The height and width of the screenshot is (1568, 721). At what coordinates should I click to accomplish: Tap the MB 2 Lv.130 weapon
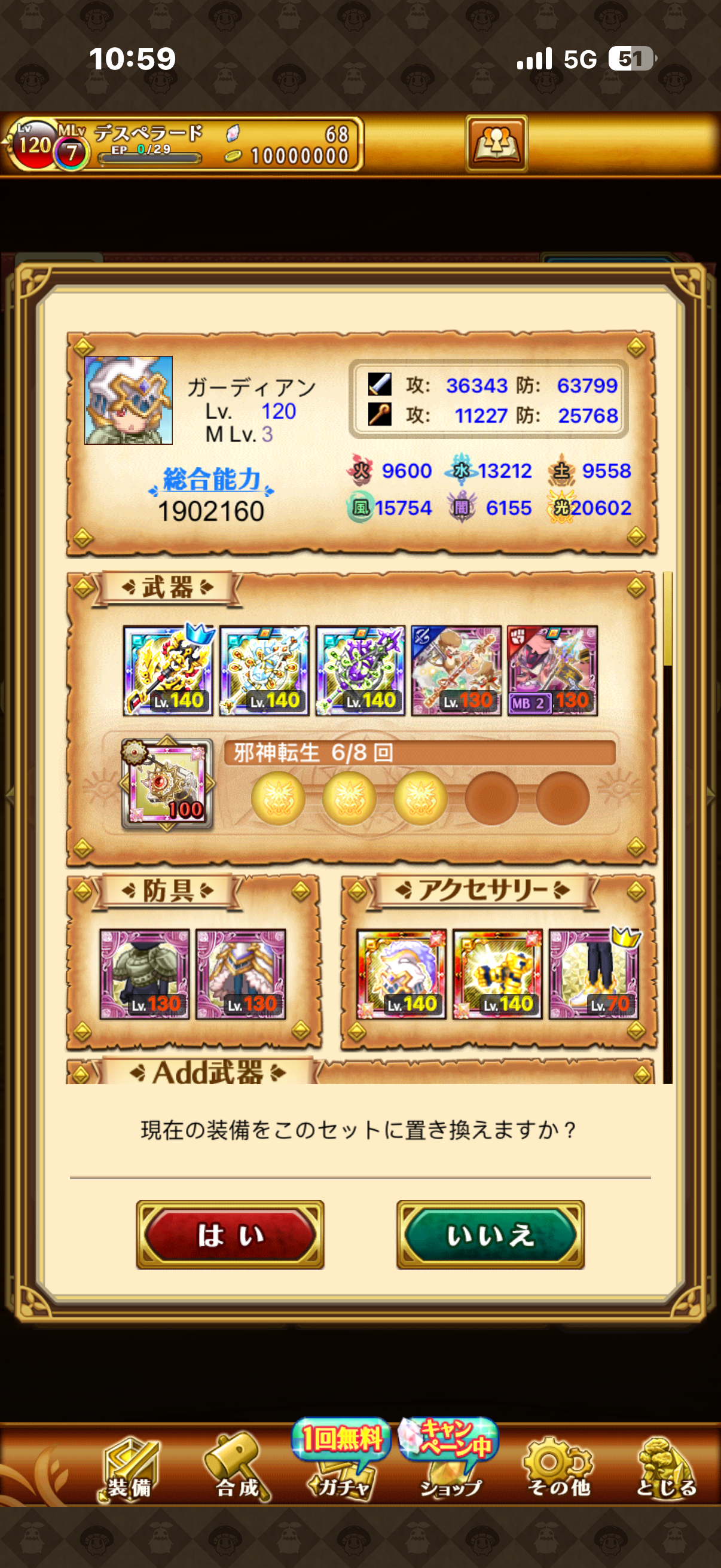click(552, 670)
